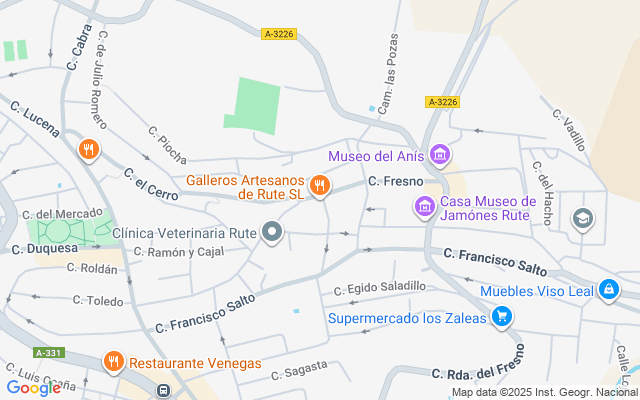The image size is (640, 400).
Task: Select the Museo del Anís marker
Action: point(440,155)
